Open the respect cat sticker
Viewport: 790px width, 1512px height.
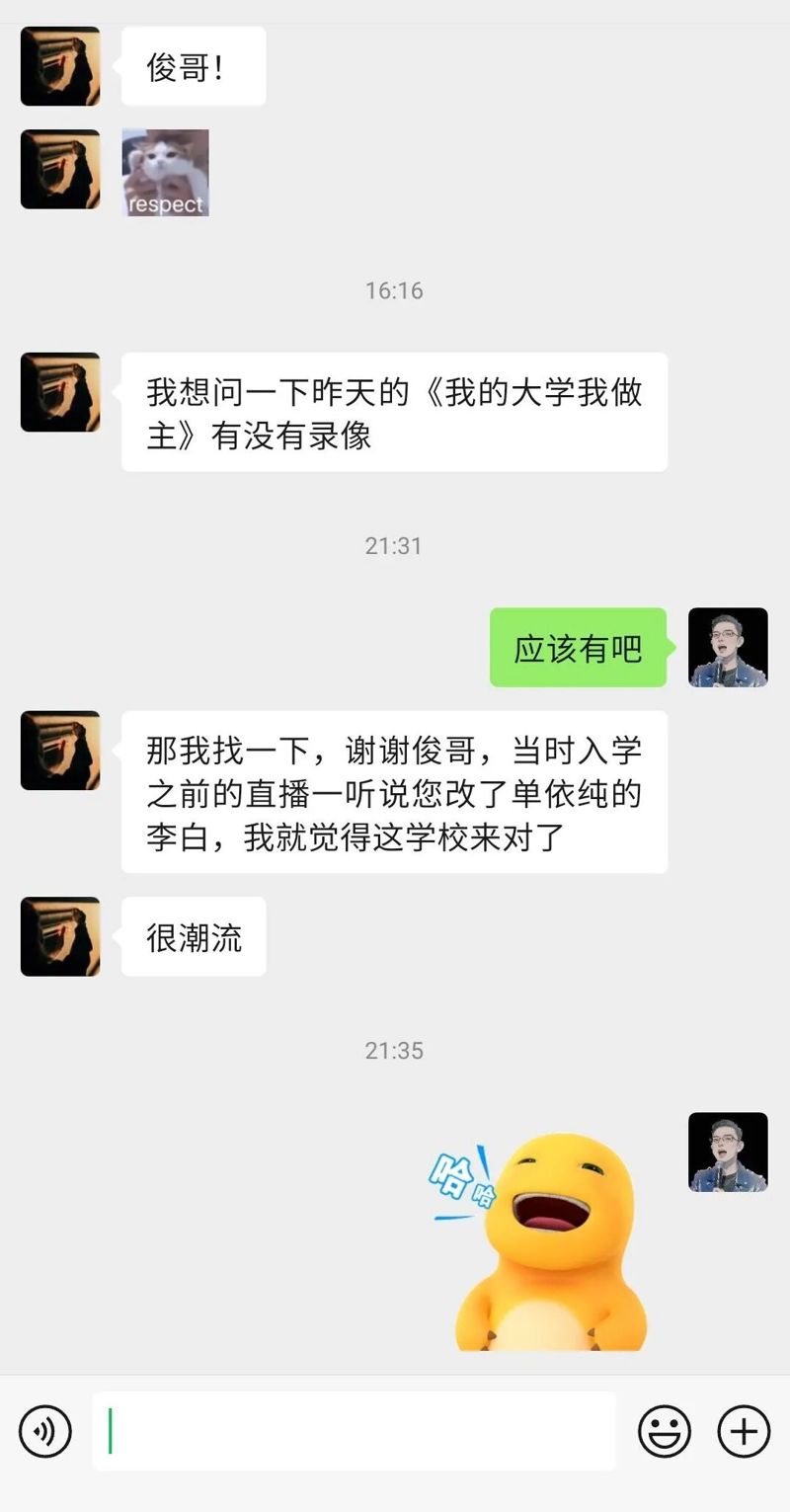[x=165, y=173]
